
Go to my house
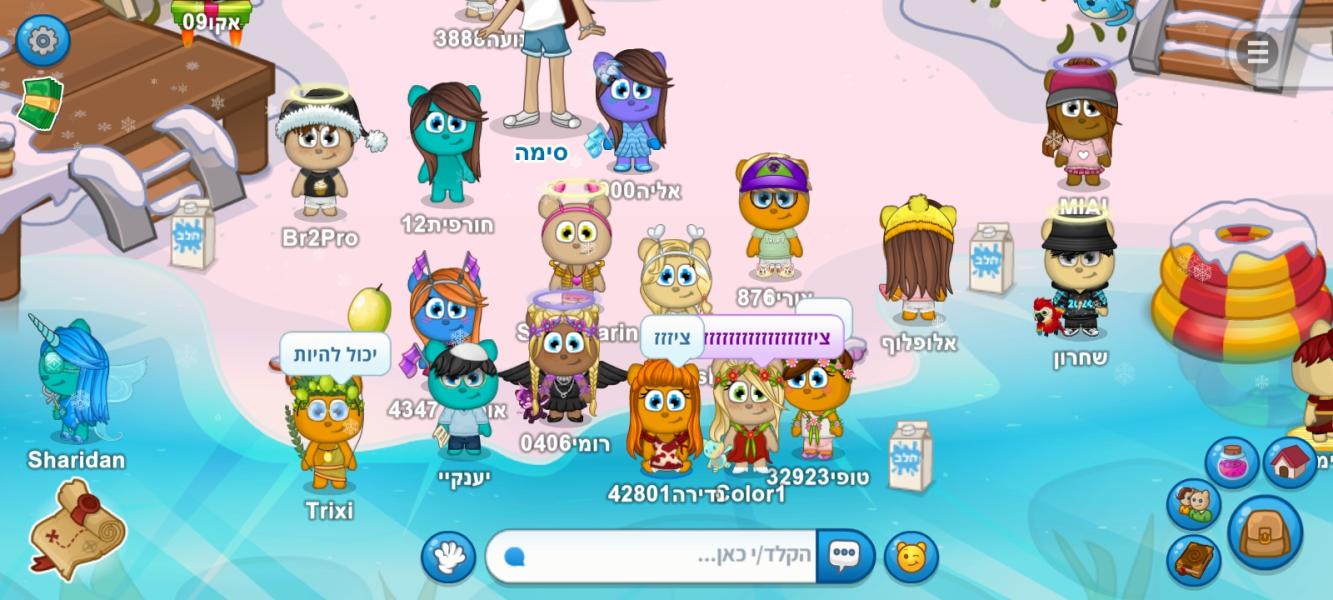point(1290,463)
